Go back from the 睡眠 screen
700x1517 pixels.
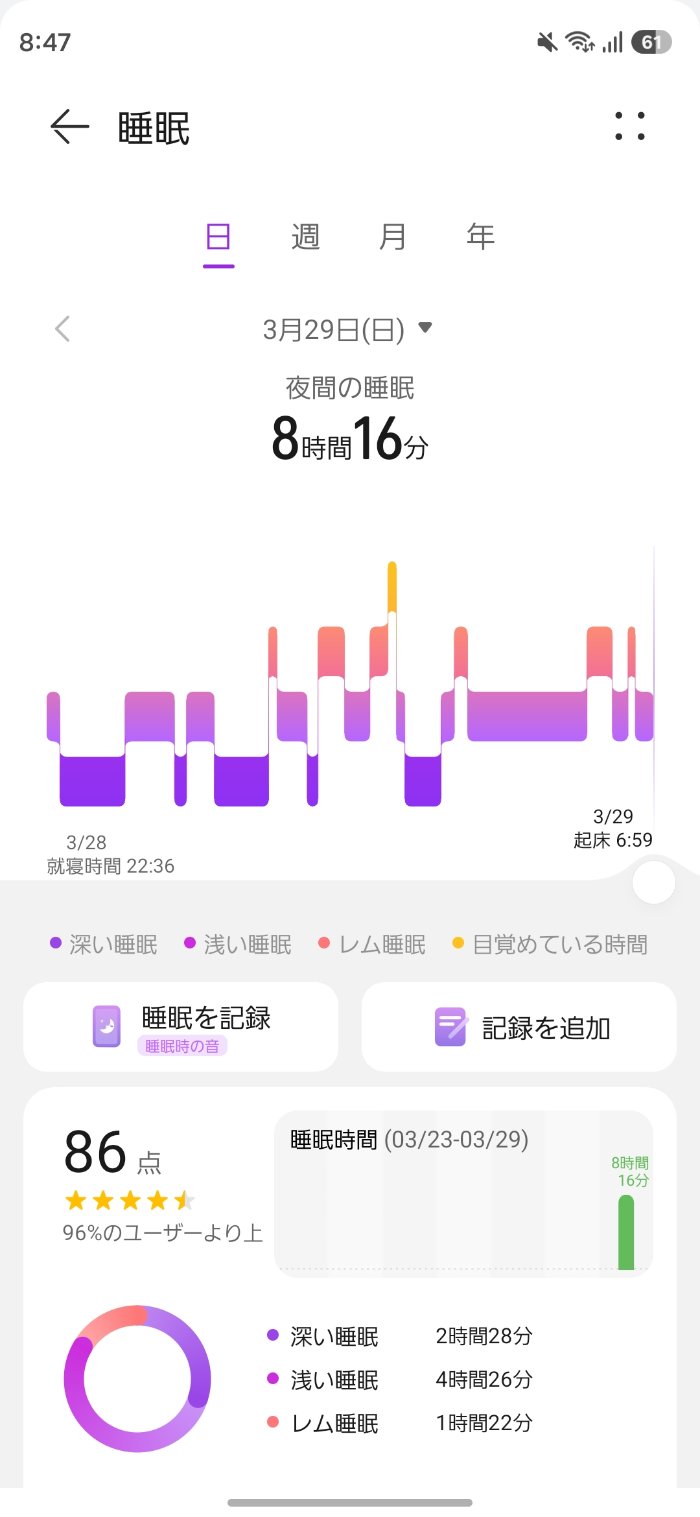point(70,127)
